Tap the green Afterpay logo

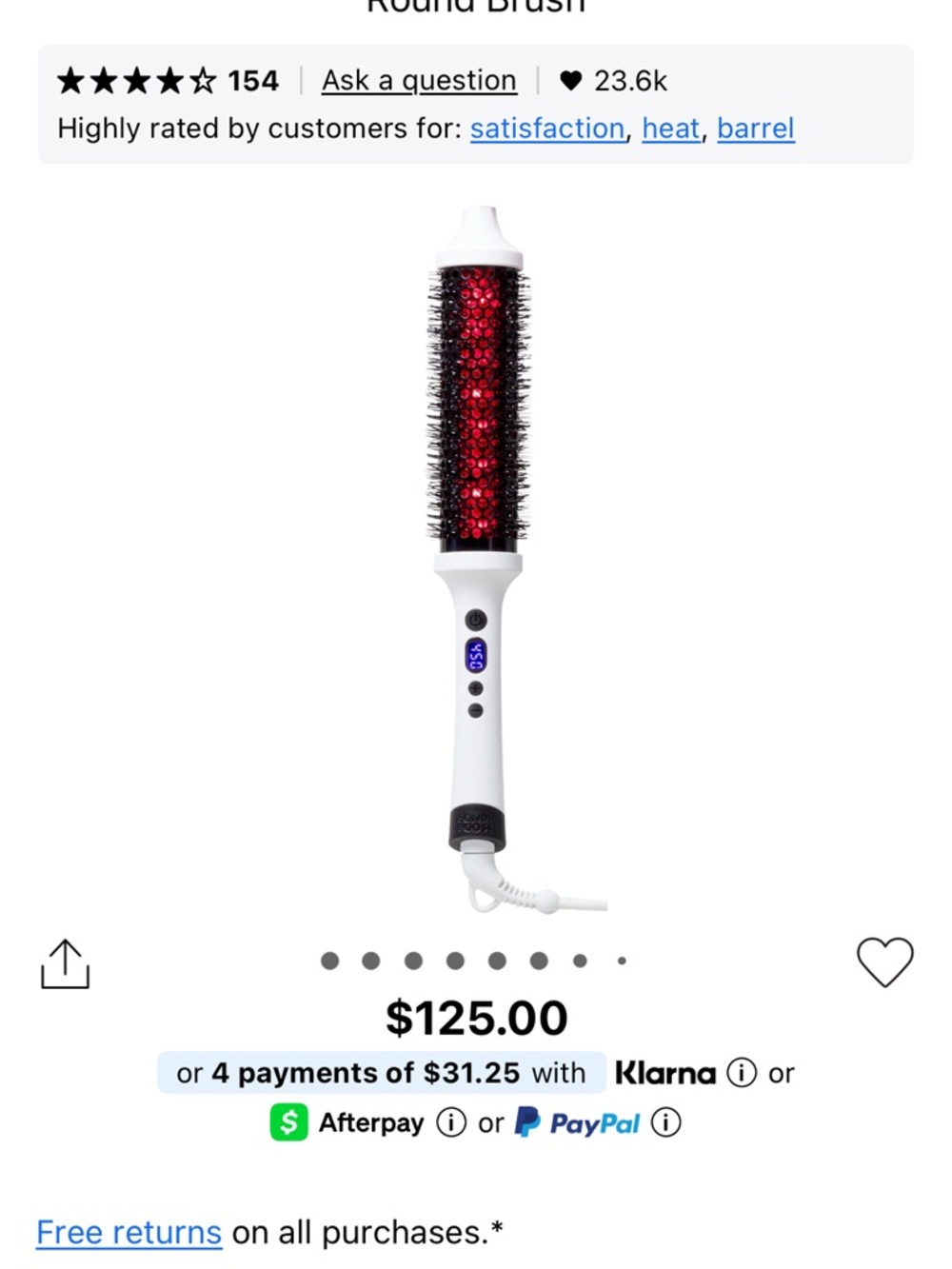(x=290, y=1122)
